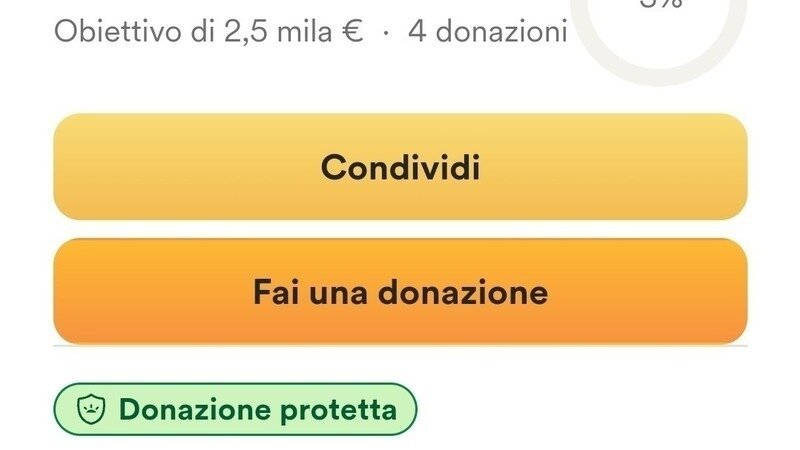The height and width of the screenshot is (450, 800).
Task: Tap the Condividi button
Action: click(x=400, y=167)
